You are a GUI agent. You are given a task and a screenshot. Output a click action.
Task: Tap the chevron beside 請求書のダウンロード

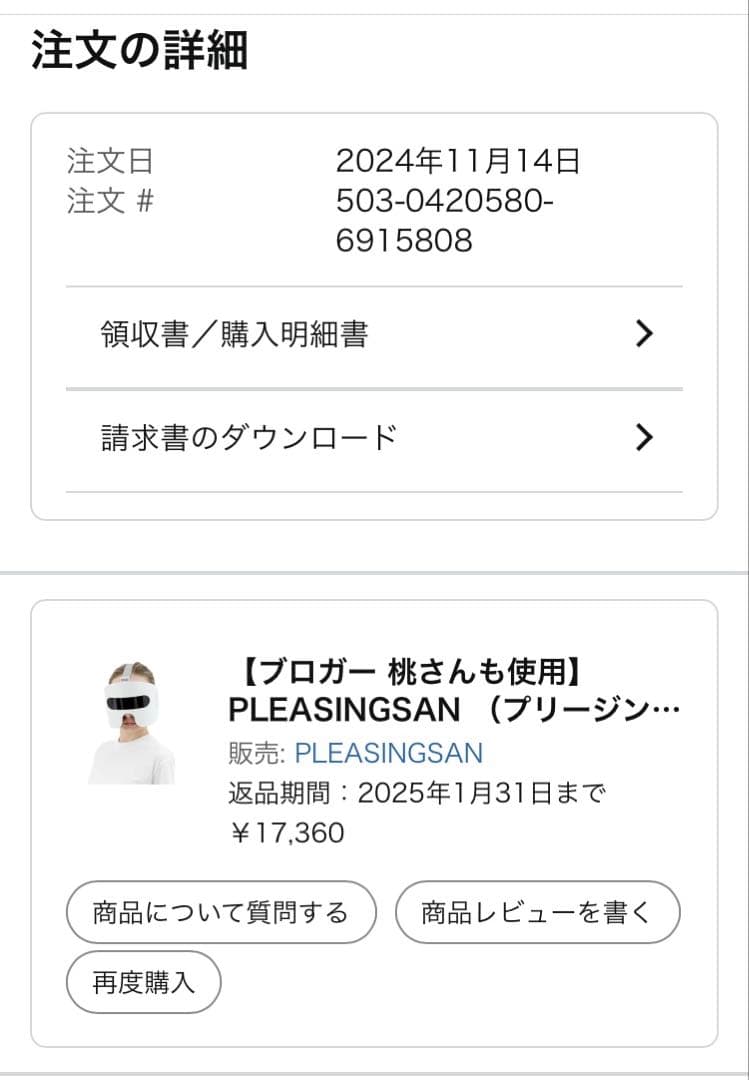pos(644,437)
